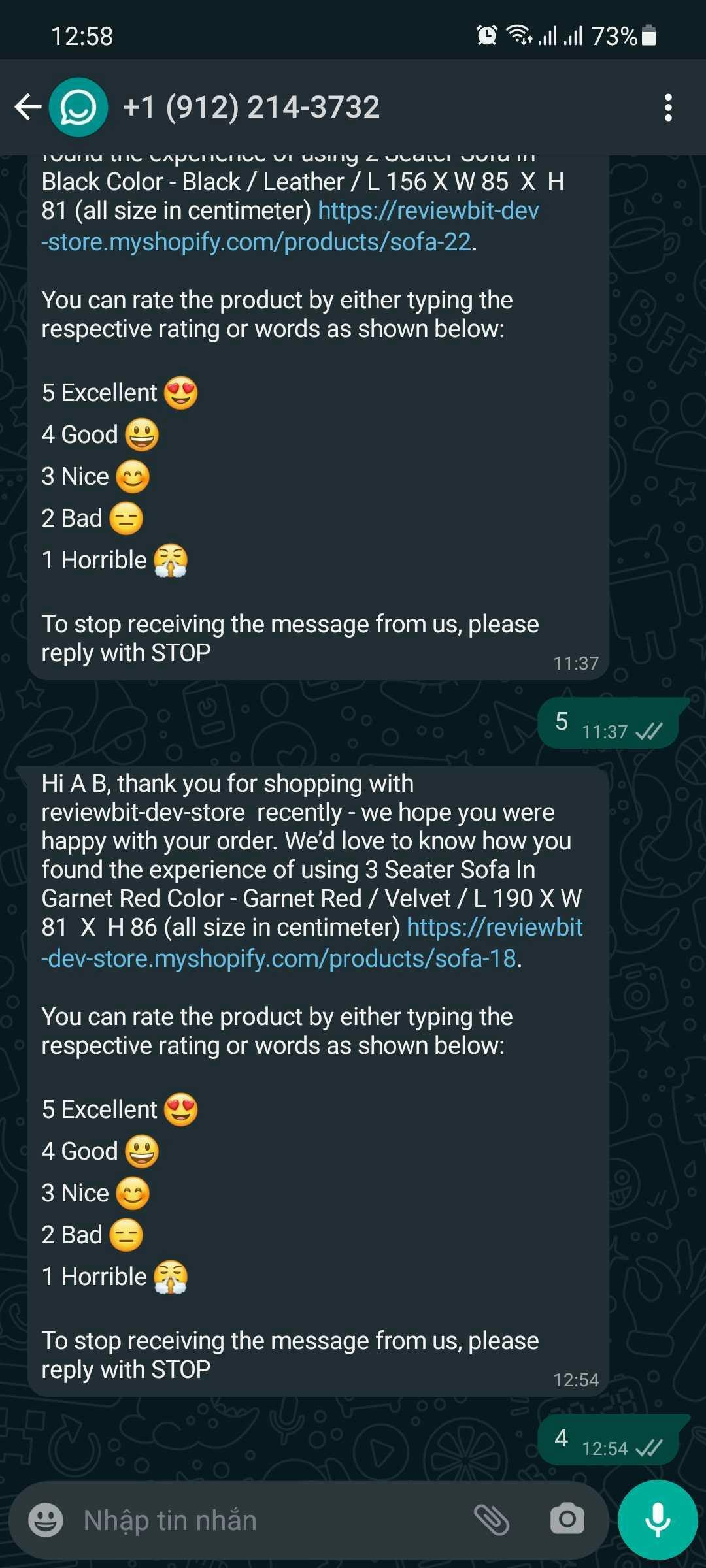Attach a file with the paperclip
The height and width of the screenshot is (1568, 706).
coord(492,1520)
